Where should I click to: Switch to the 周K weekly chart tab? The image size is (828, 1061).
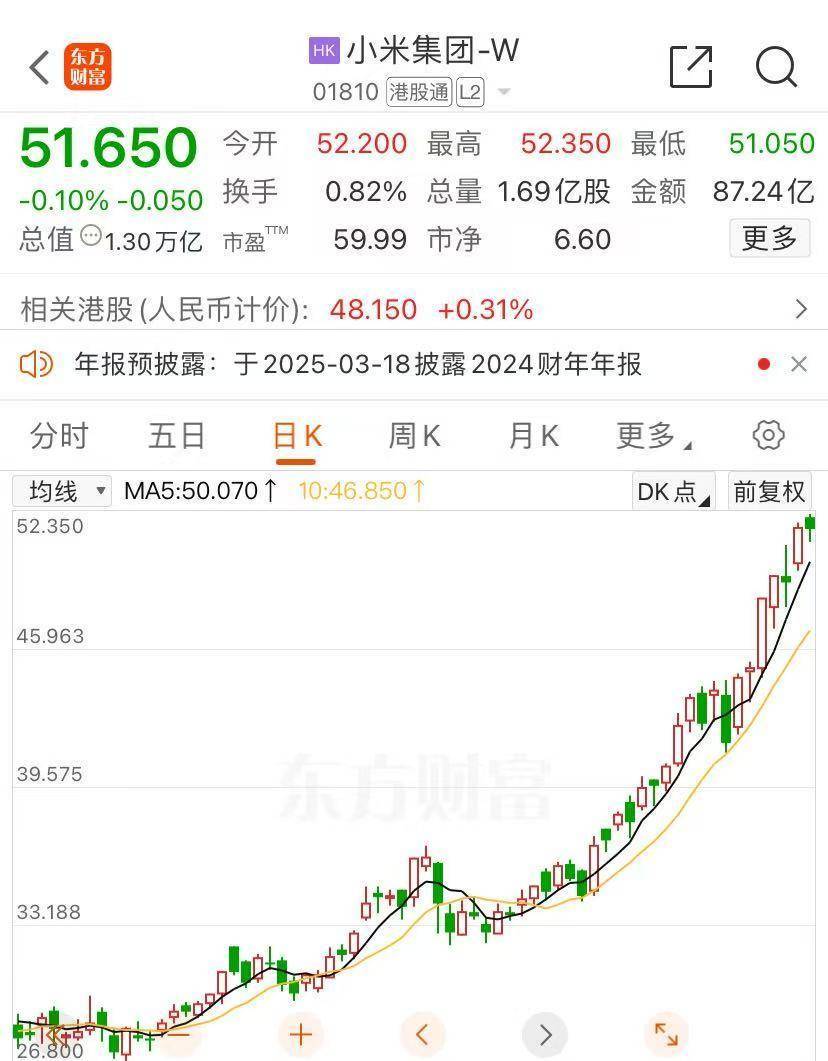[x=413, y=435]
